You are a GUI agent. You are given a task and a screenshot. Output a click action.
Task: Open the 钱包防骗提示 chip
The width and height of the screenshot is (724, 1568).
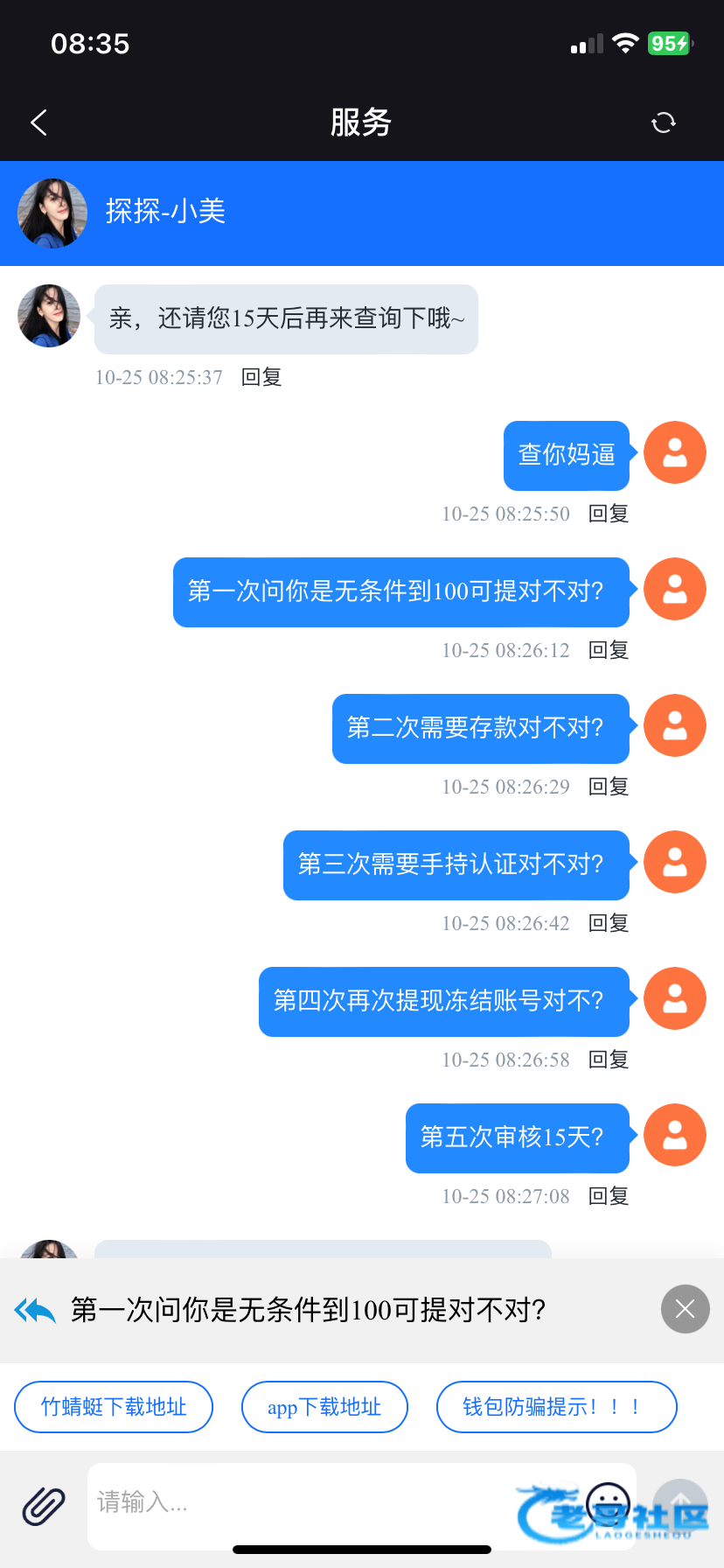pyautogui.click(x=556, y=1407)
